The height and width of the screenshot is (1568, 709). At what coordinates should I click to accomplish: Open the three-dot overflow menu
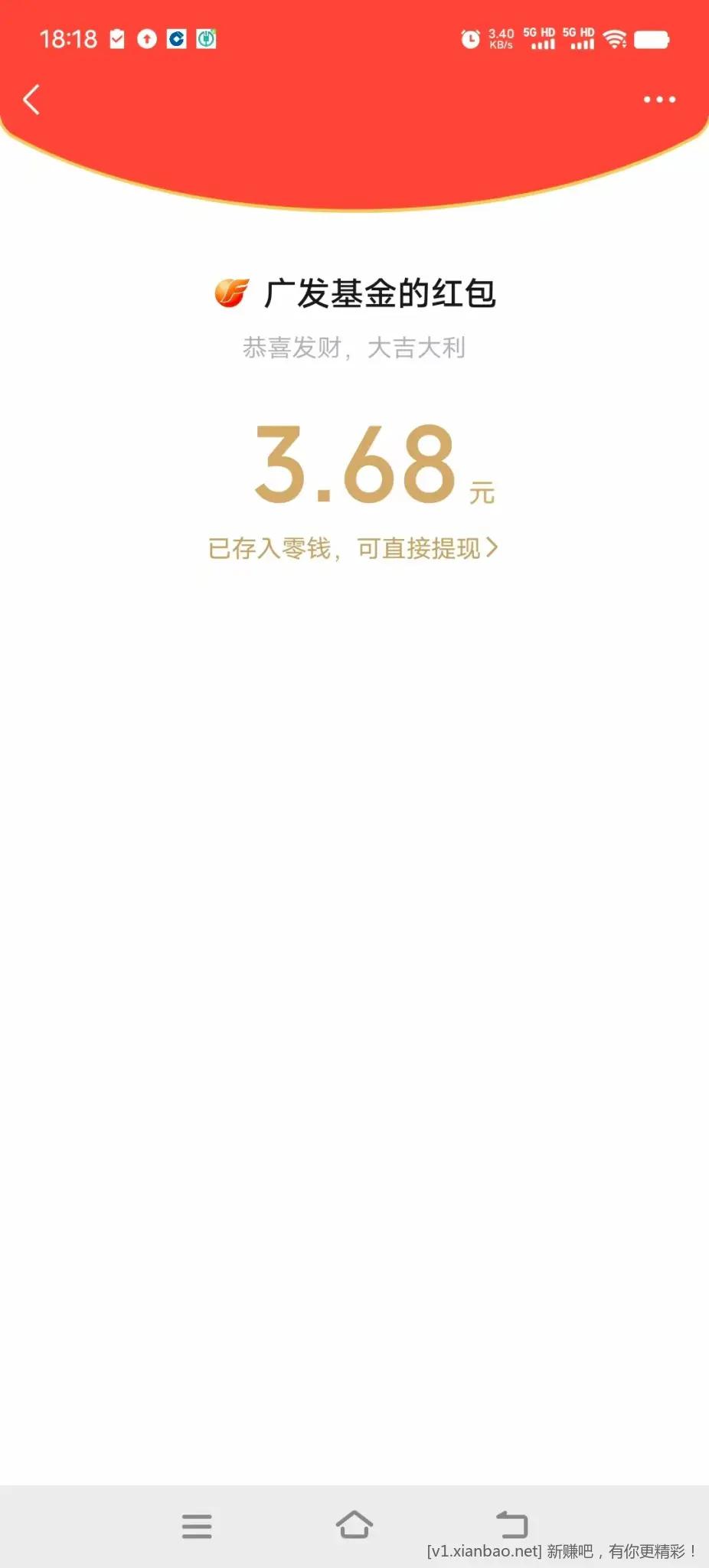pos(659,100)
